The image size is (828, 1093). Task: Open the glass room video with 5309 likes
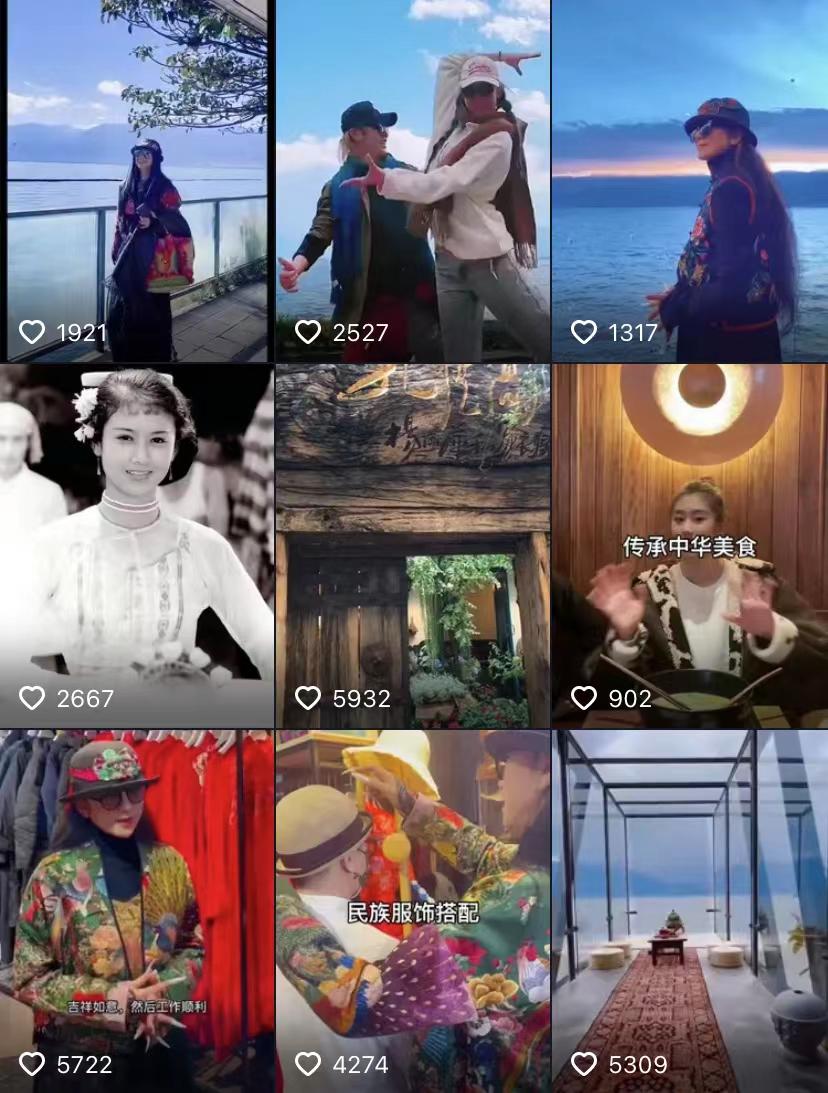tap(691, 912)
